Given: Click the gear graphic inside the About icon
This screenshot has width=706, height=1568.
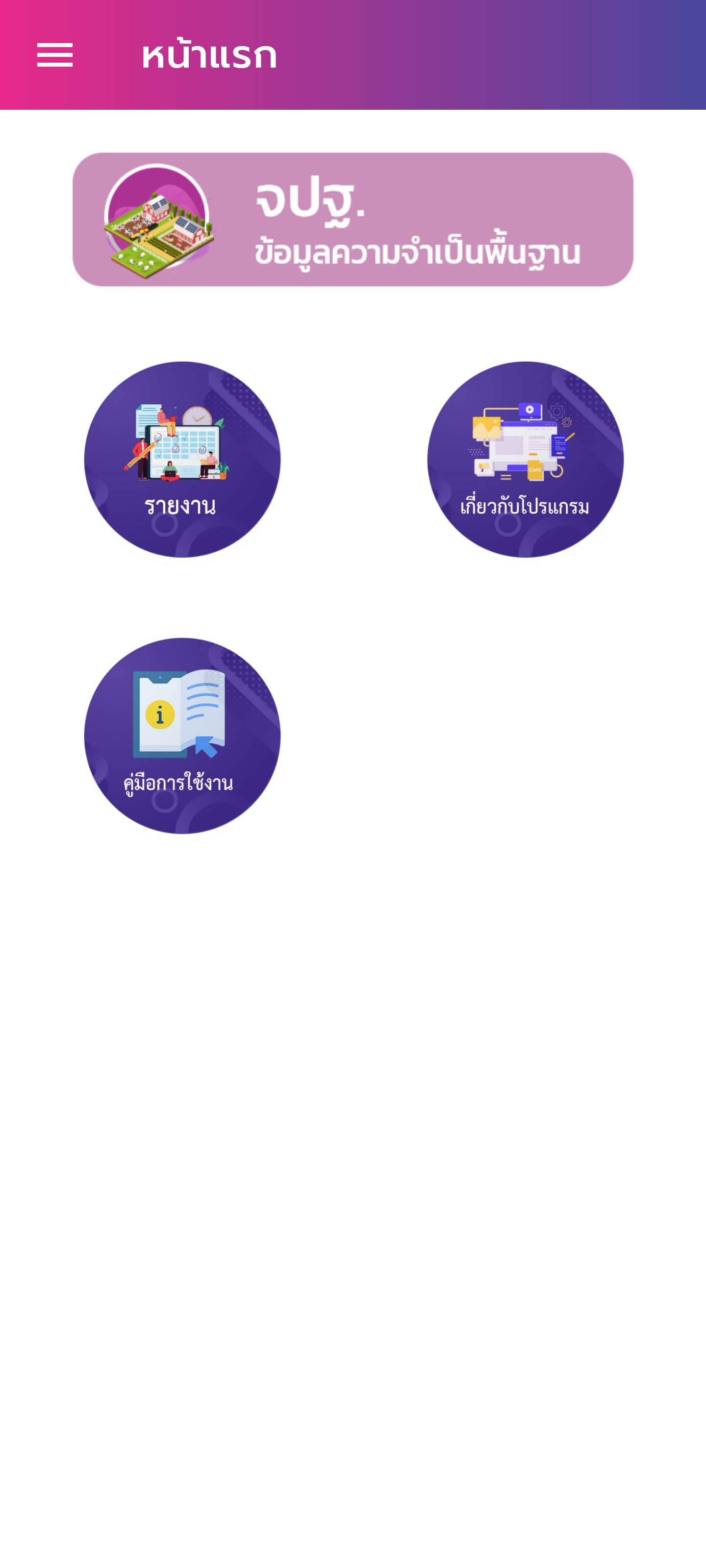Looking at the screenshot, I should [x=557, y=411].
